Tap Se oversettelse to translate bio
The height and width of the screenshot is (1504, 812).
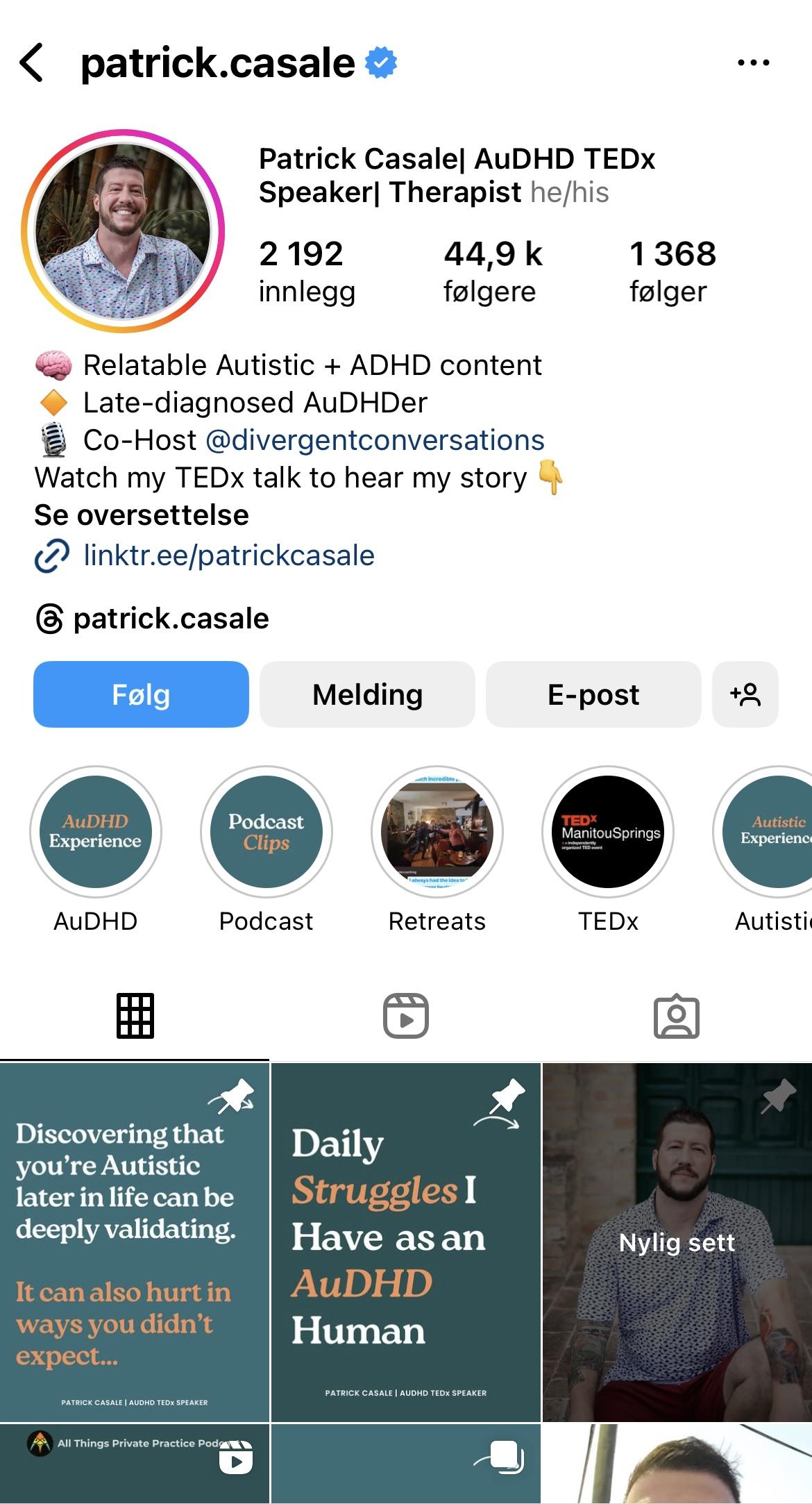coord(142,515)
